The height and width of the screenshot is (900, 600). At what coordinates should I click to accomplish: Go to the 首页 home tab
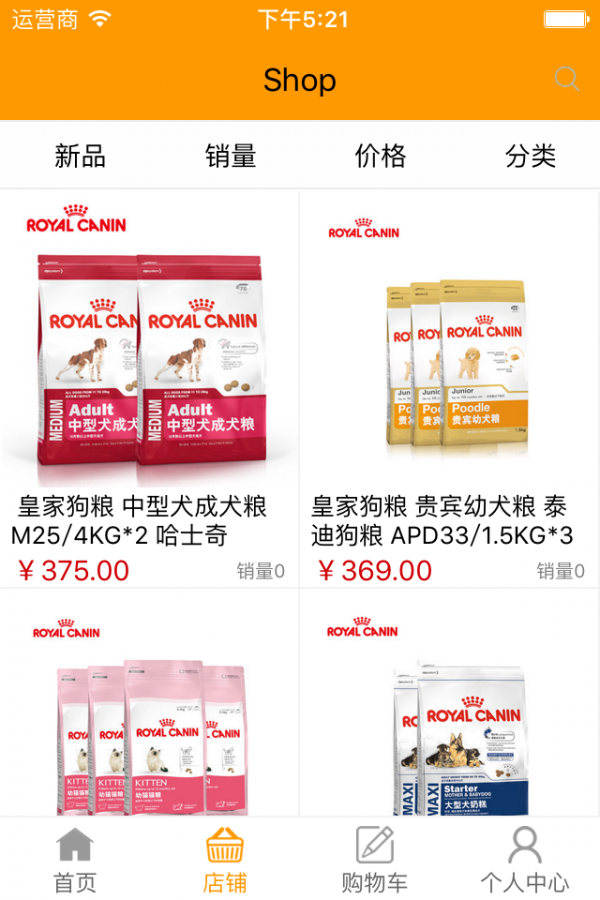[x=75, y=860]
